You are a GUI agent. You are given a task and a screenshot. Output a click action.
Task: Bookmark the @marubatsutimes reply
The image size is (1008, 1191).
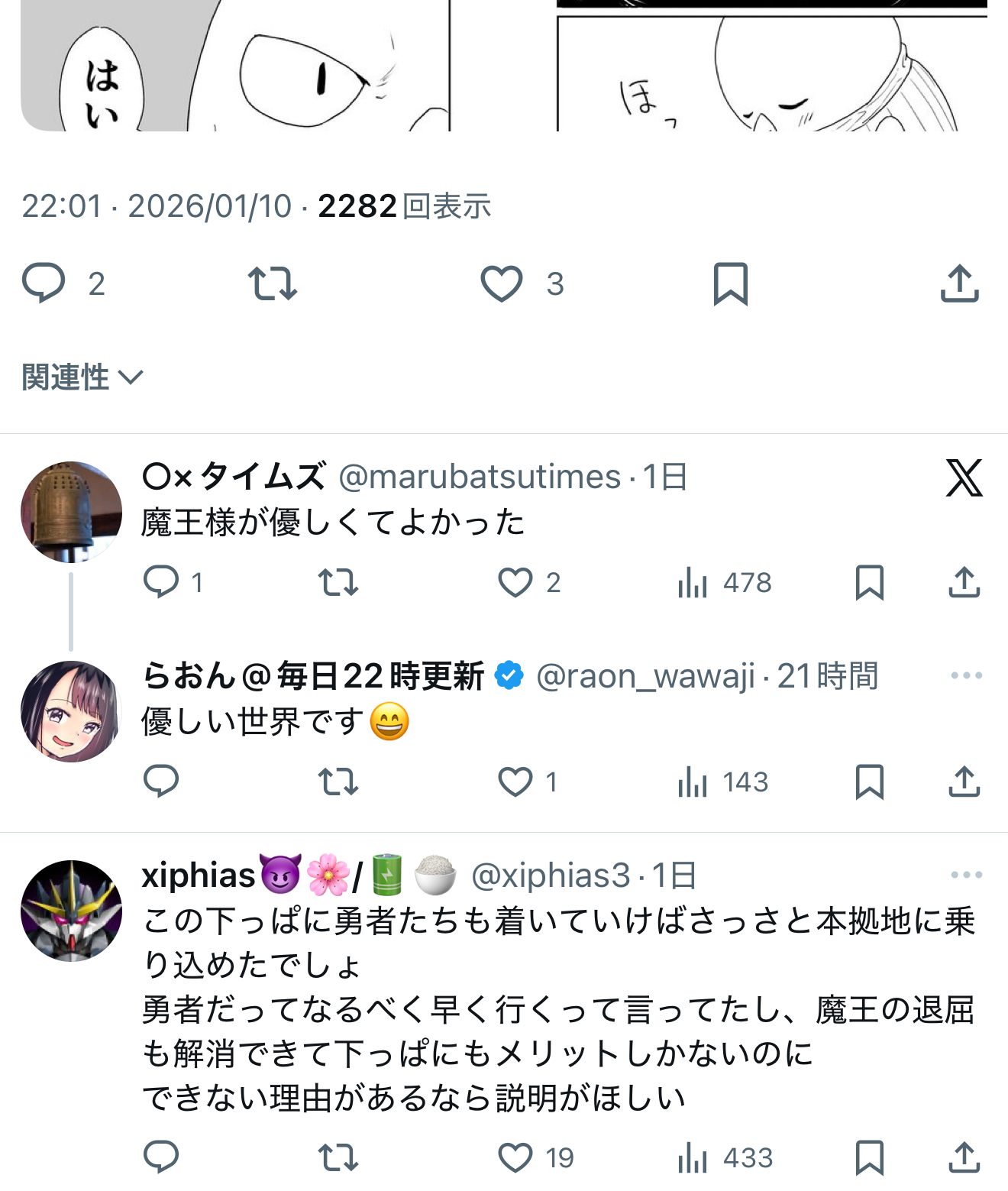pos(869,583)
